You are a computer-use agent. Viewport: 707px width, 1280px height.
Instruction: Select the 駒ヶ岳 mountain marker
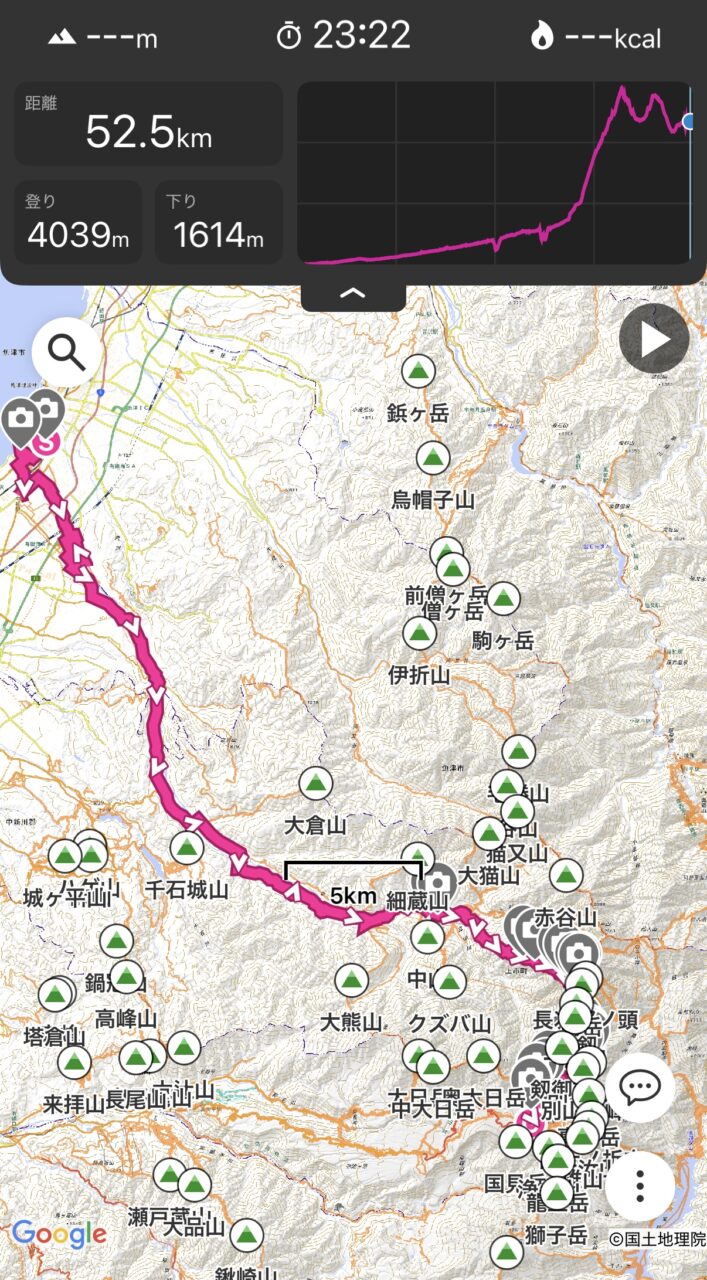[503, 599]
